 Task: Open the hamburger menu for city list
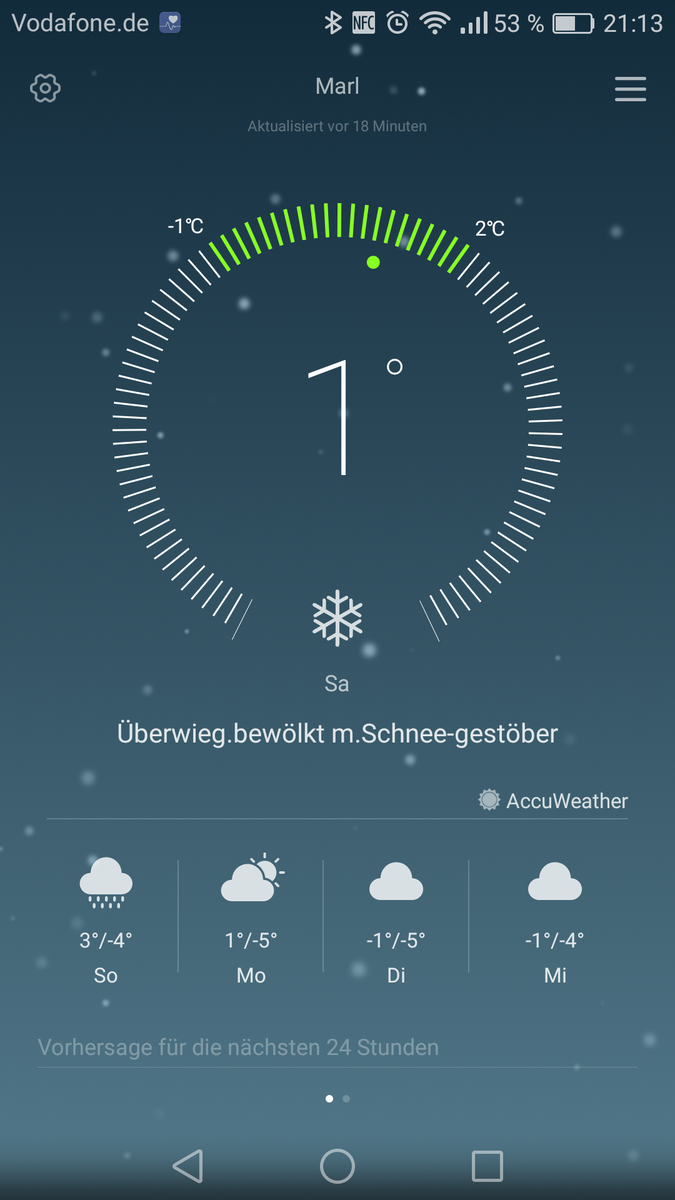point(630,89)
